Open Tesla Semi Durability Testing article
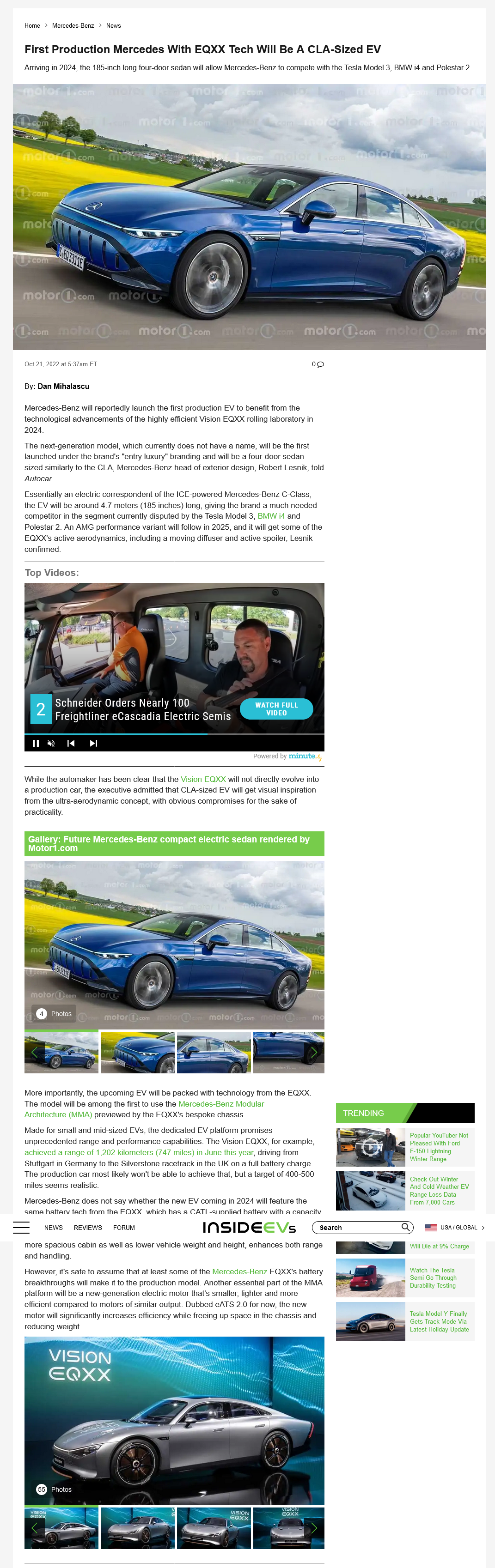The image size is (495, 1568). click(432, 1277)
